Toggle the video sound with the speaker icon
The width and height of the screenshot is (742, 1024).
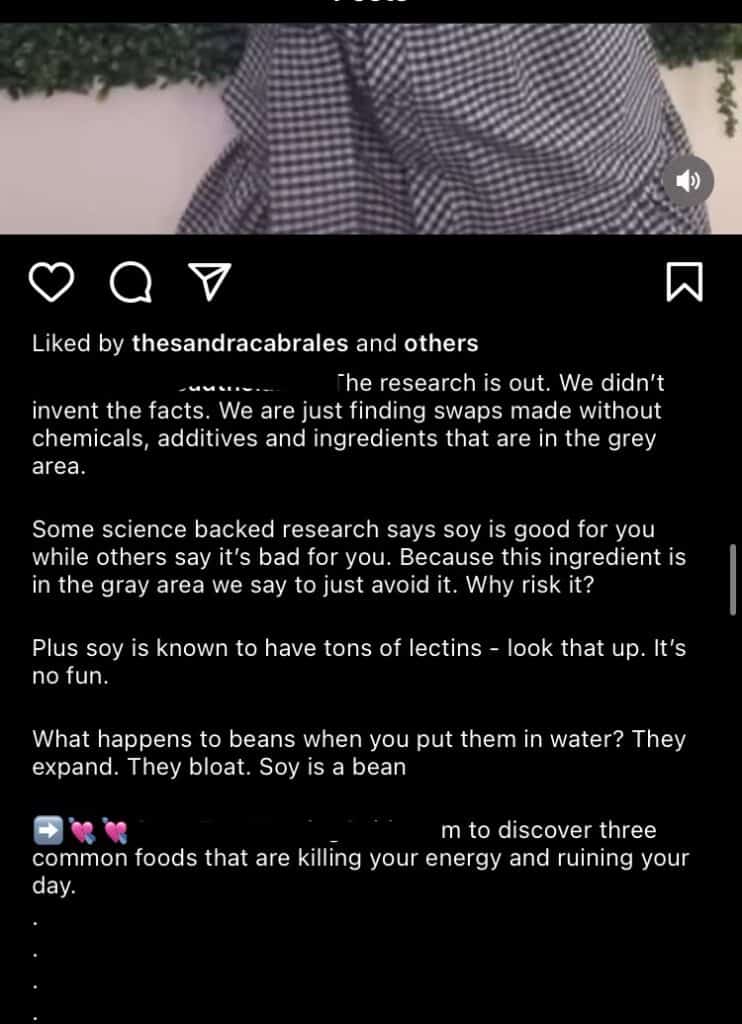click(688, 181)
